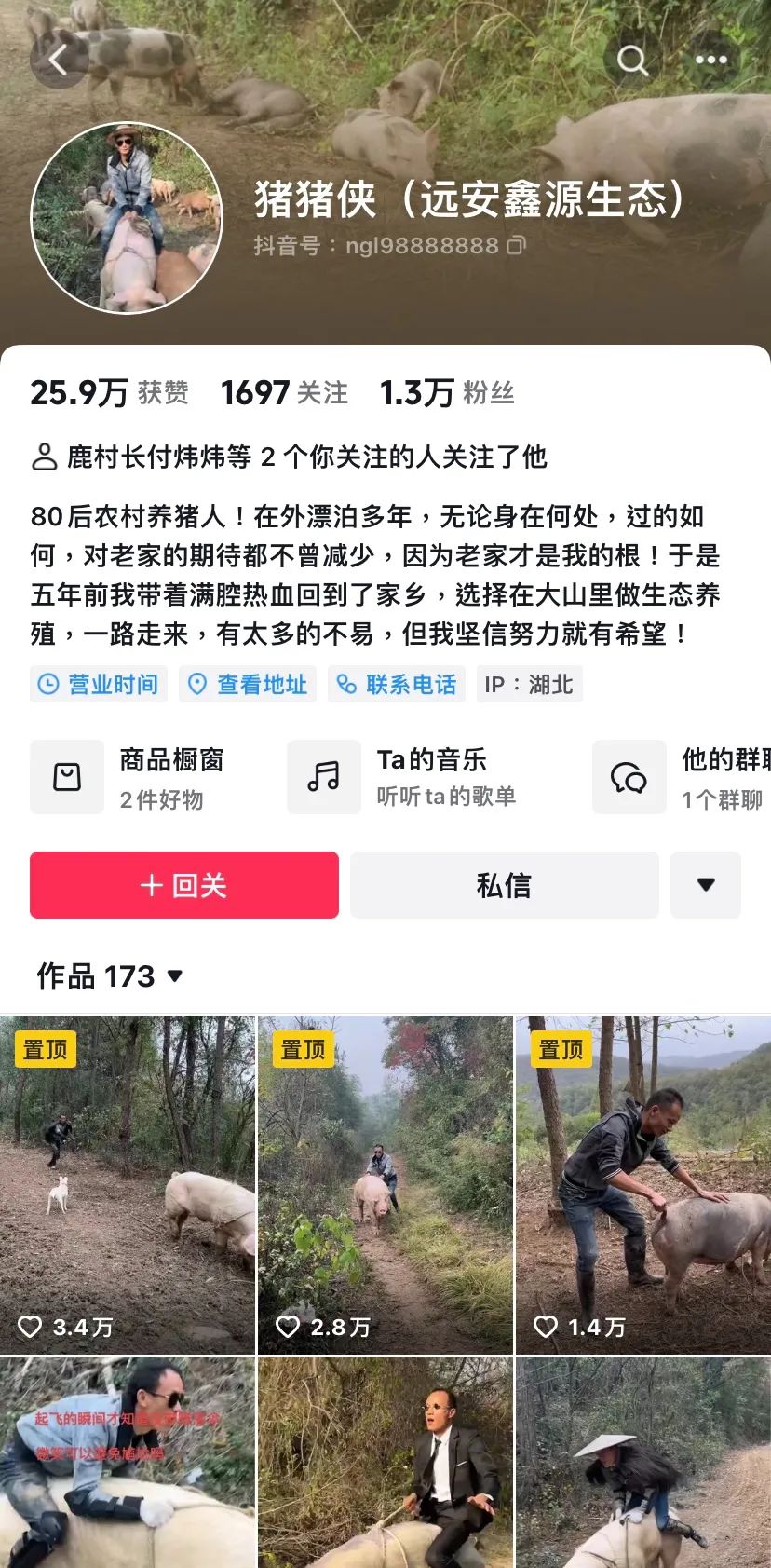Expand the arrow next to 私信

point(706,885)
